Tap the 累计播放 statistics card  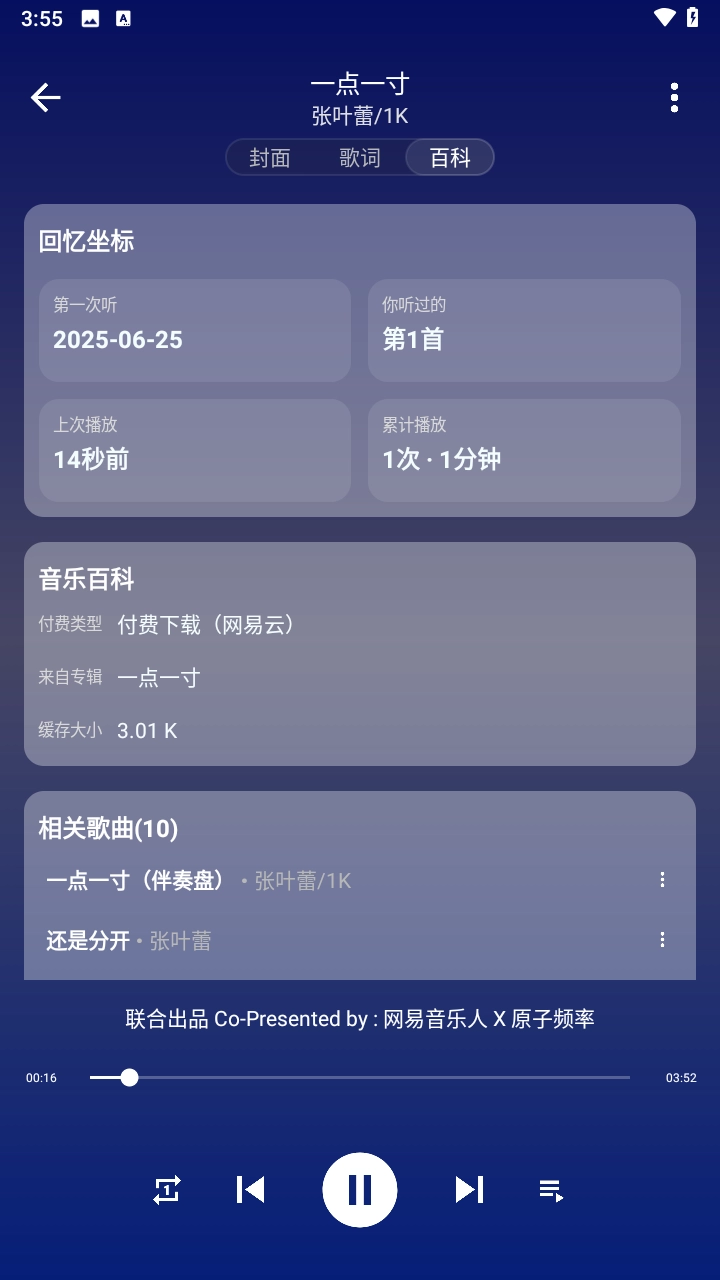(x=525, y=450)
